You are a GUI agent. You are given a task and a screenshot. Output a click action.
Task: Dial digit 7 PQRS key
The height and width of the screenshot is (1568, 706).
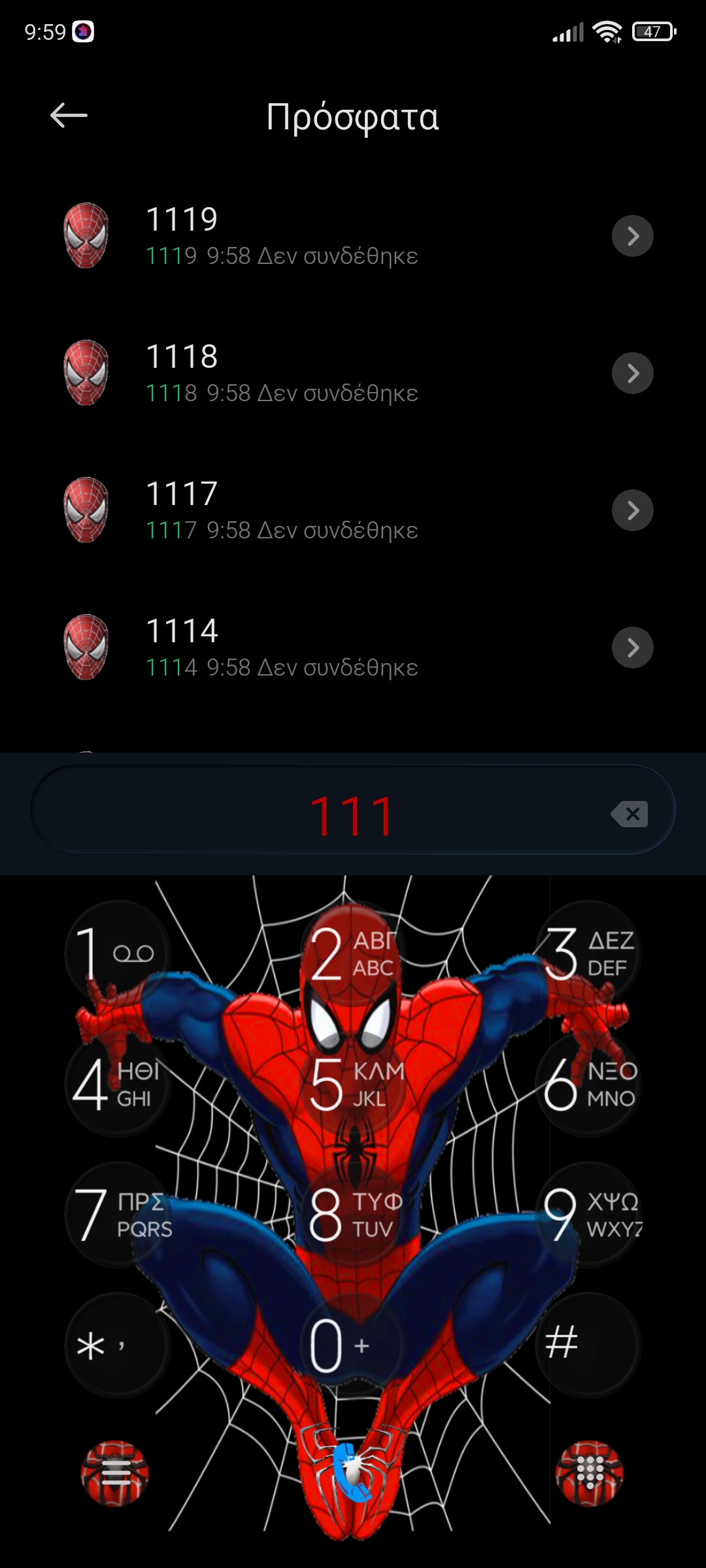point(118,1215)
